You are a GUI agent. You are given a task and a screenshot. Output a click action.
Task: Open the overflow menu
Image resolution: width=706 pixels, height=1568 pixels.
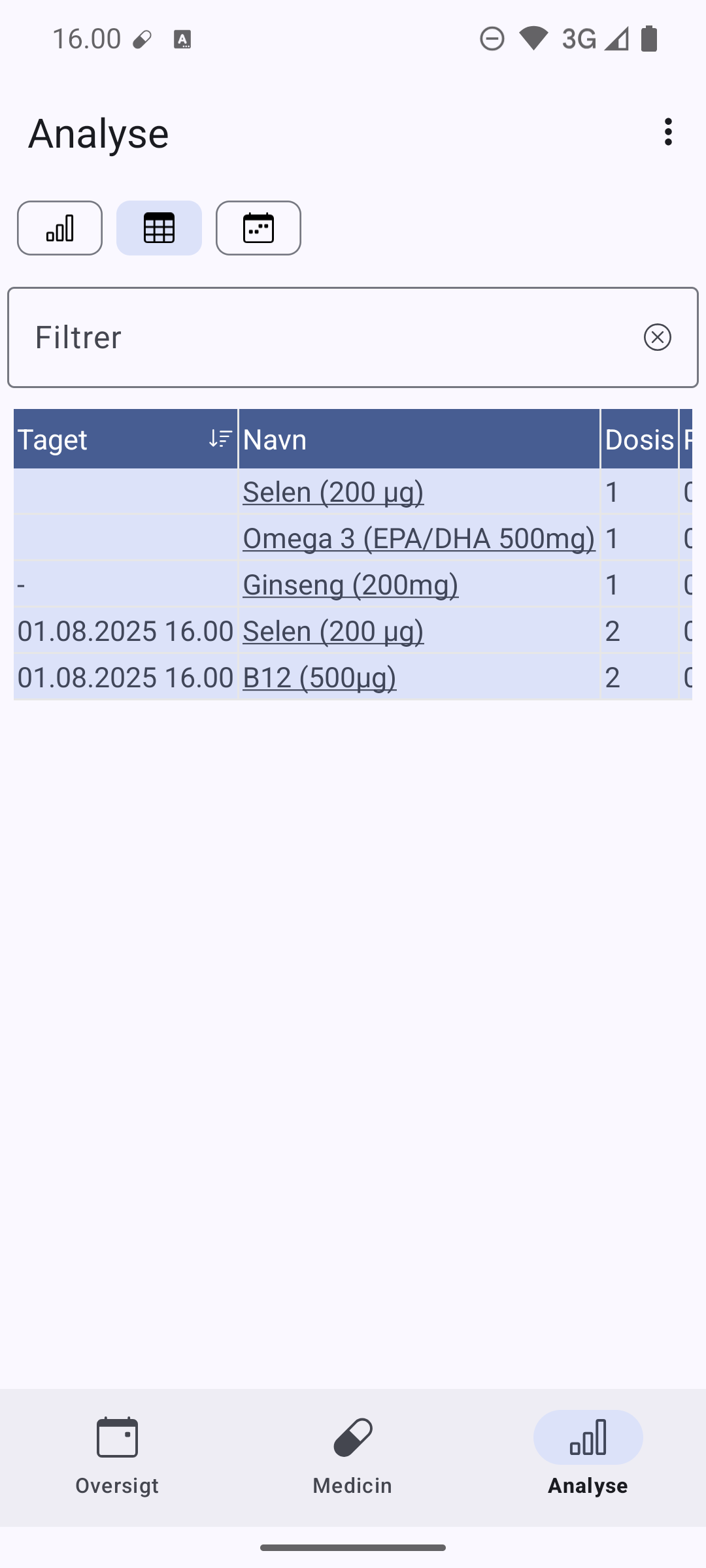point(667,132)
